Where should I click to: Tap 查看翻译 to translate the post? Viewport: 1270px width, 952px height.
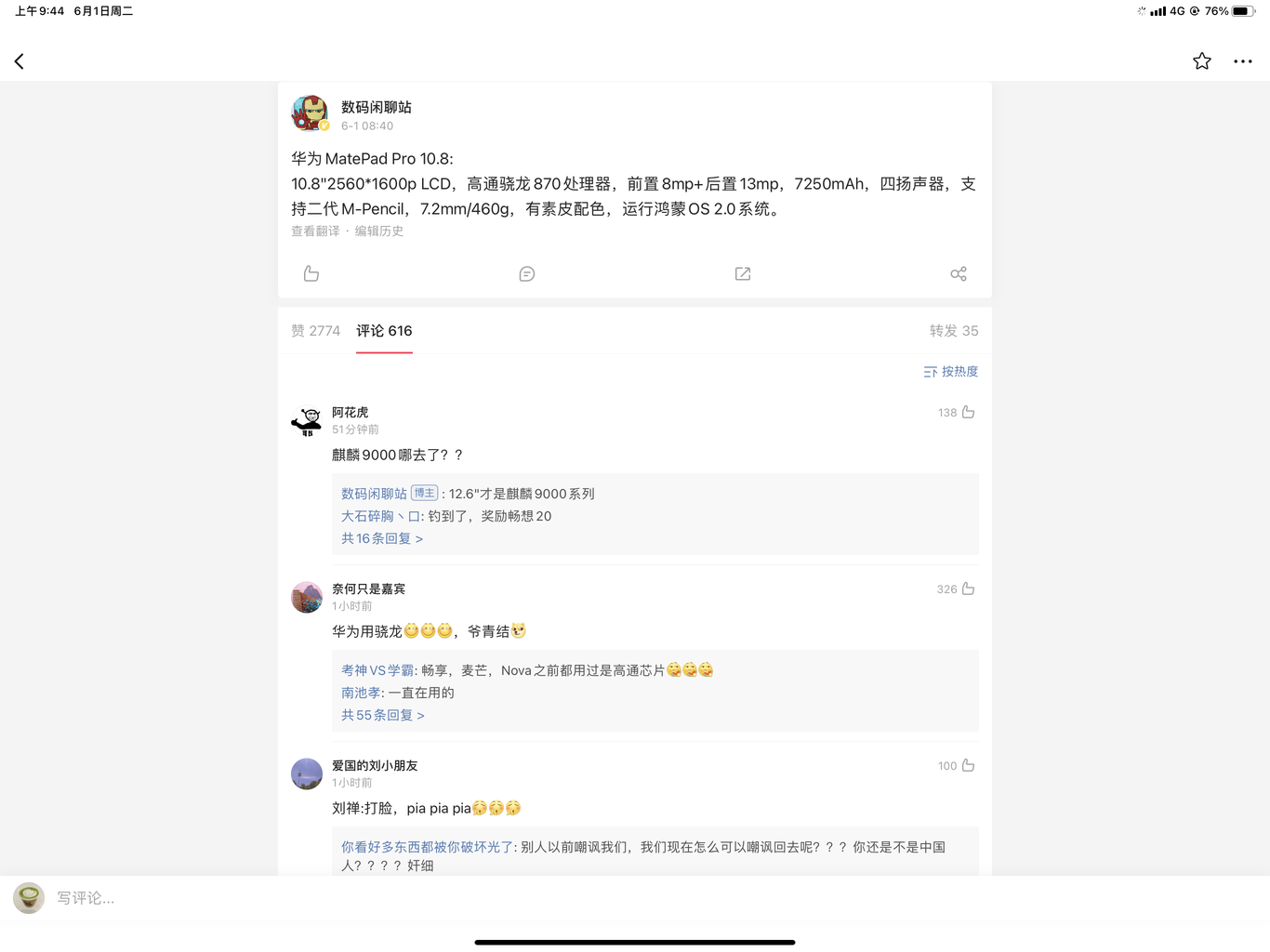pos(315,231)
